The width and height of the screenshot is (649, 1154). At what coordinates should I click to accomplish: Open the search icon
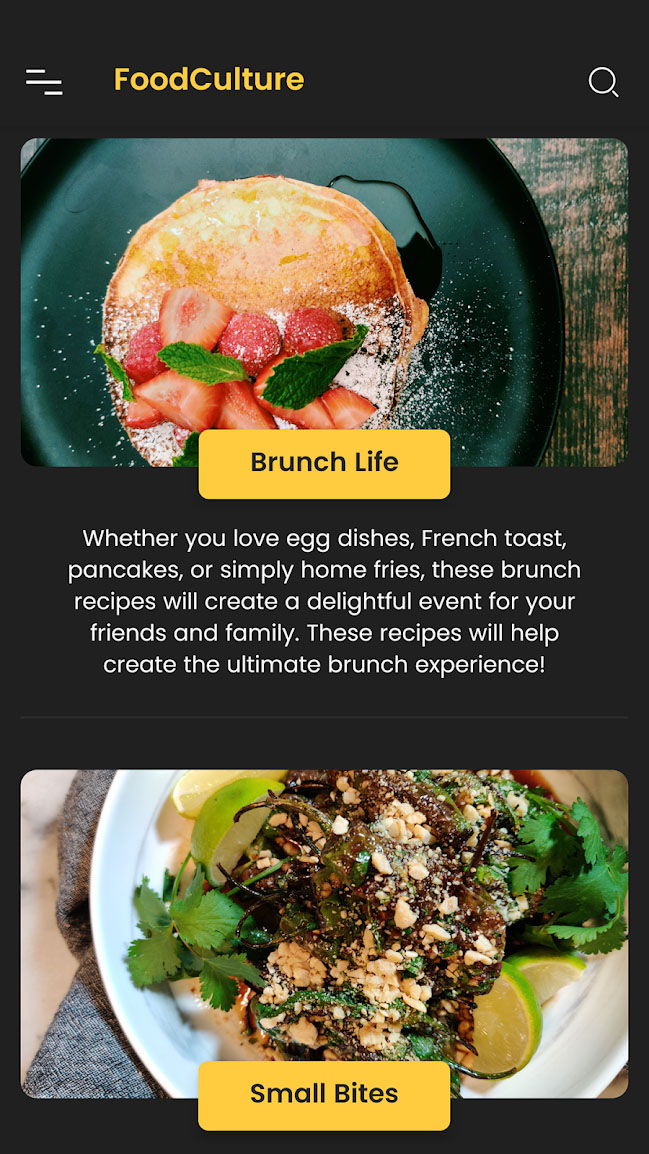[603, 82]
